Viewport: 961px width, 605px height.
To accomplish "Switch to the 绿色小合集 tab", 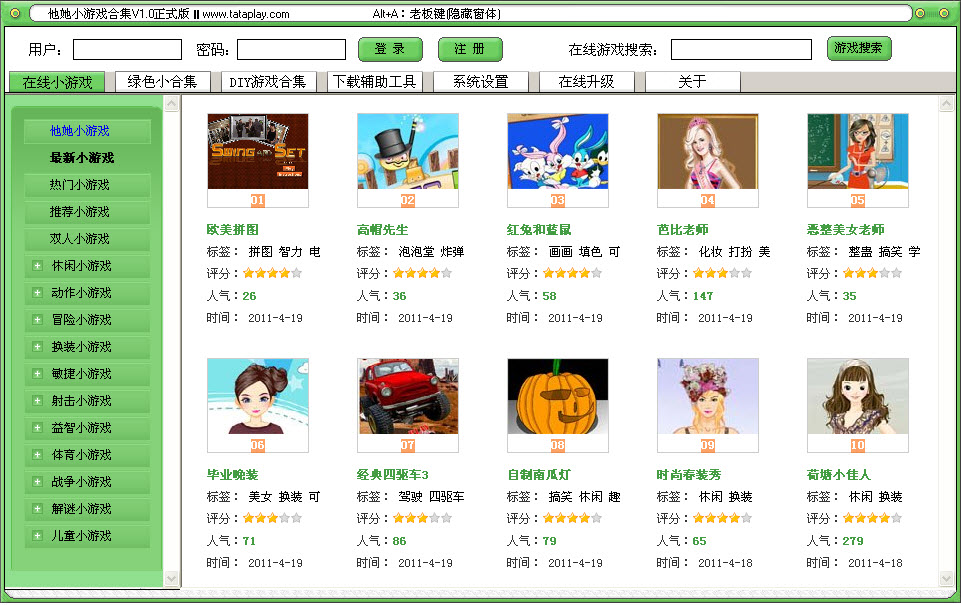I will pos(163,82).
